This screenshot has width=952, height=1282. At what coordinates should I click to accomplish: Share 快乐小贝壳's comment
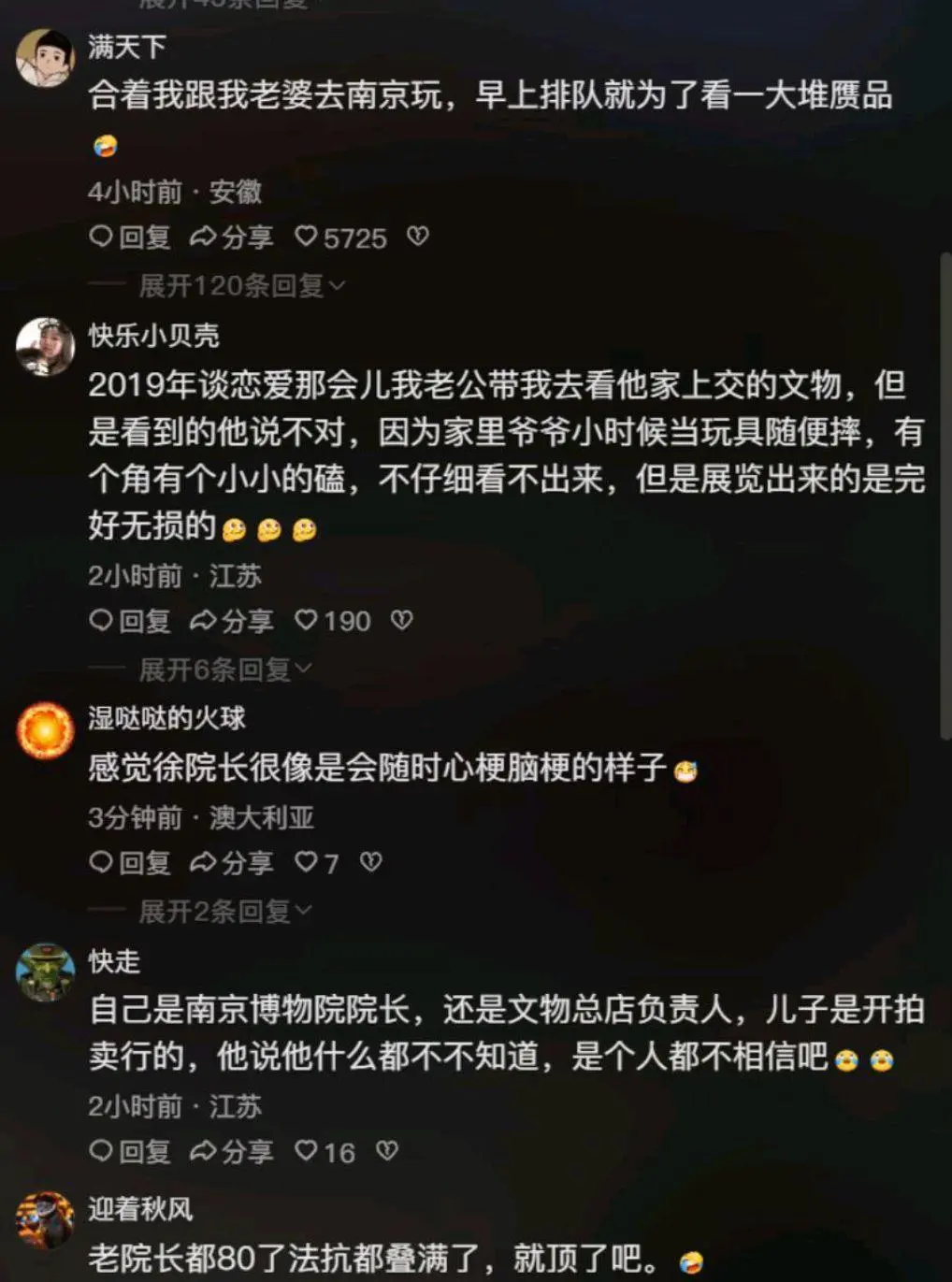pyautogui.click(x=231, y=621)
